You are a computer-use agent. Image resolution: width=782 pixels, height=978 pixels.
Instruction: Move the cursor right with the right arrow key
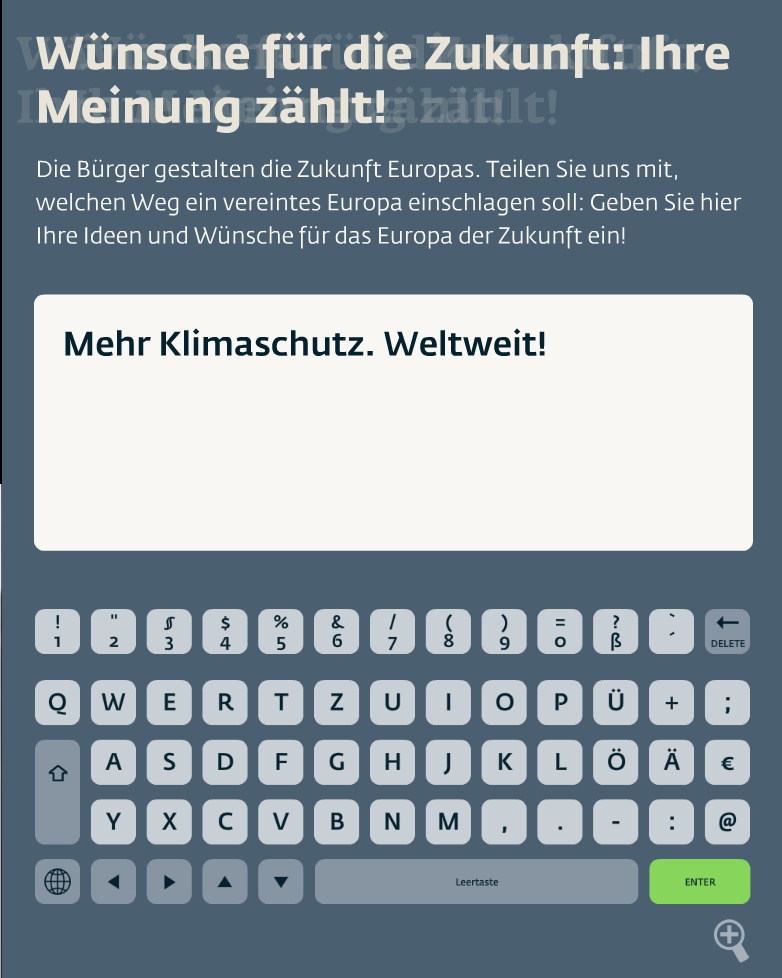click(169, 881)
